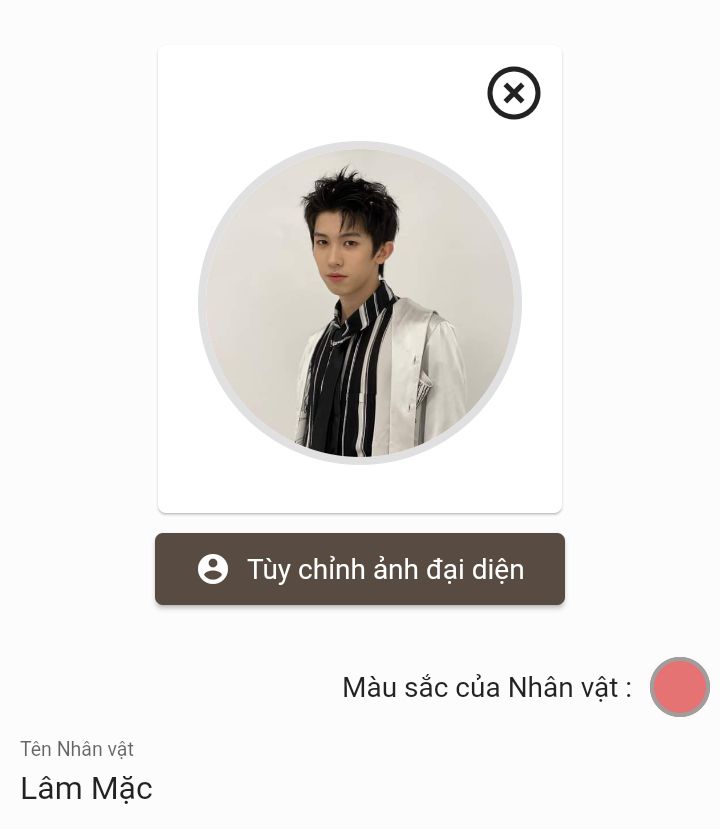This screenshot has height=829, width=720.
Task: Remove the avatar with the X icon
Action: 514,93
